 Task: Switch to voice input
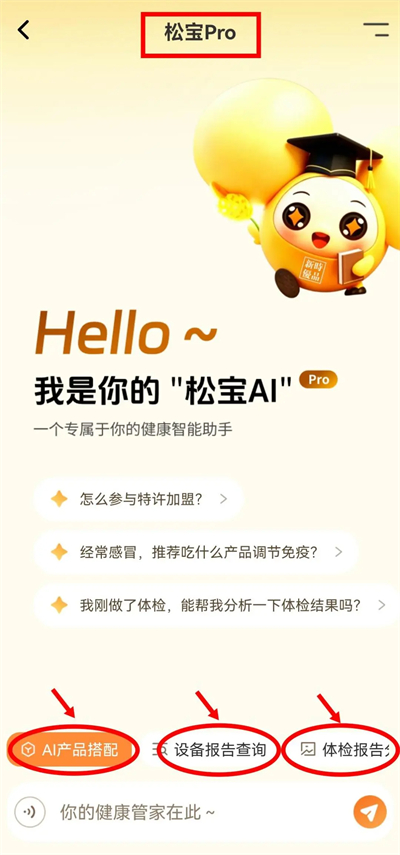click(x=29, y=812)
